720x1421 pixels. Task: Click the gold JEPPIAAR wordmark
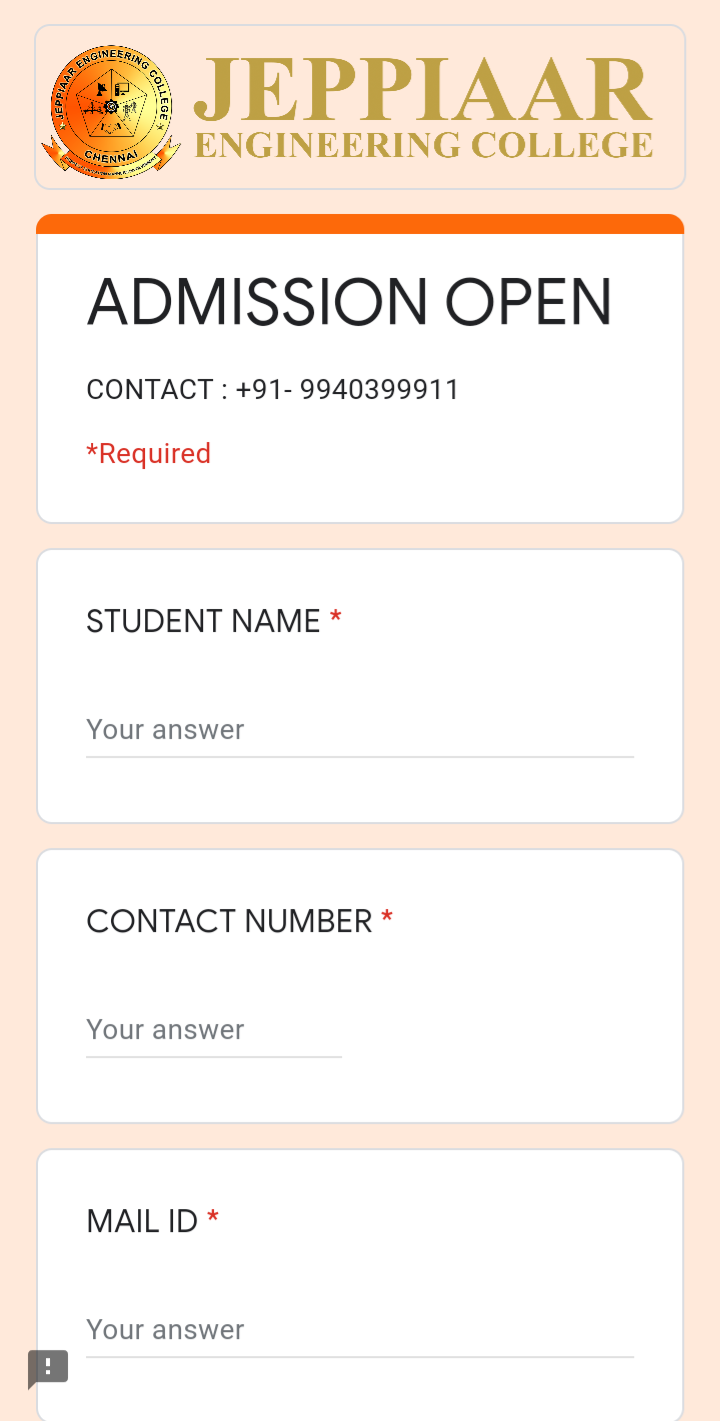click(x=424, y=90)
